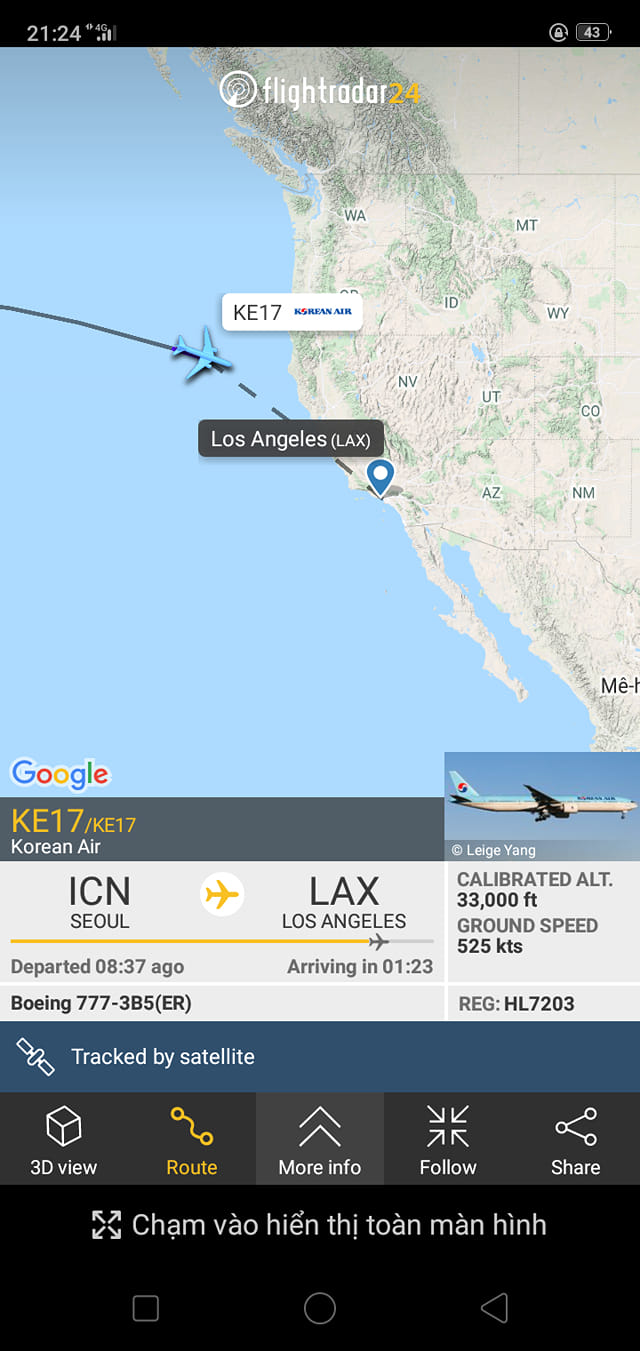
Task: Follow flight KE17
Action: (x=447, y=1139)
